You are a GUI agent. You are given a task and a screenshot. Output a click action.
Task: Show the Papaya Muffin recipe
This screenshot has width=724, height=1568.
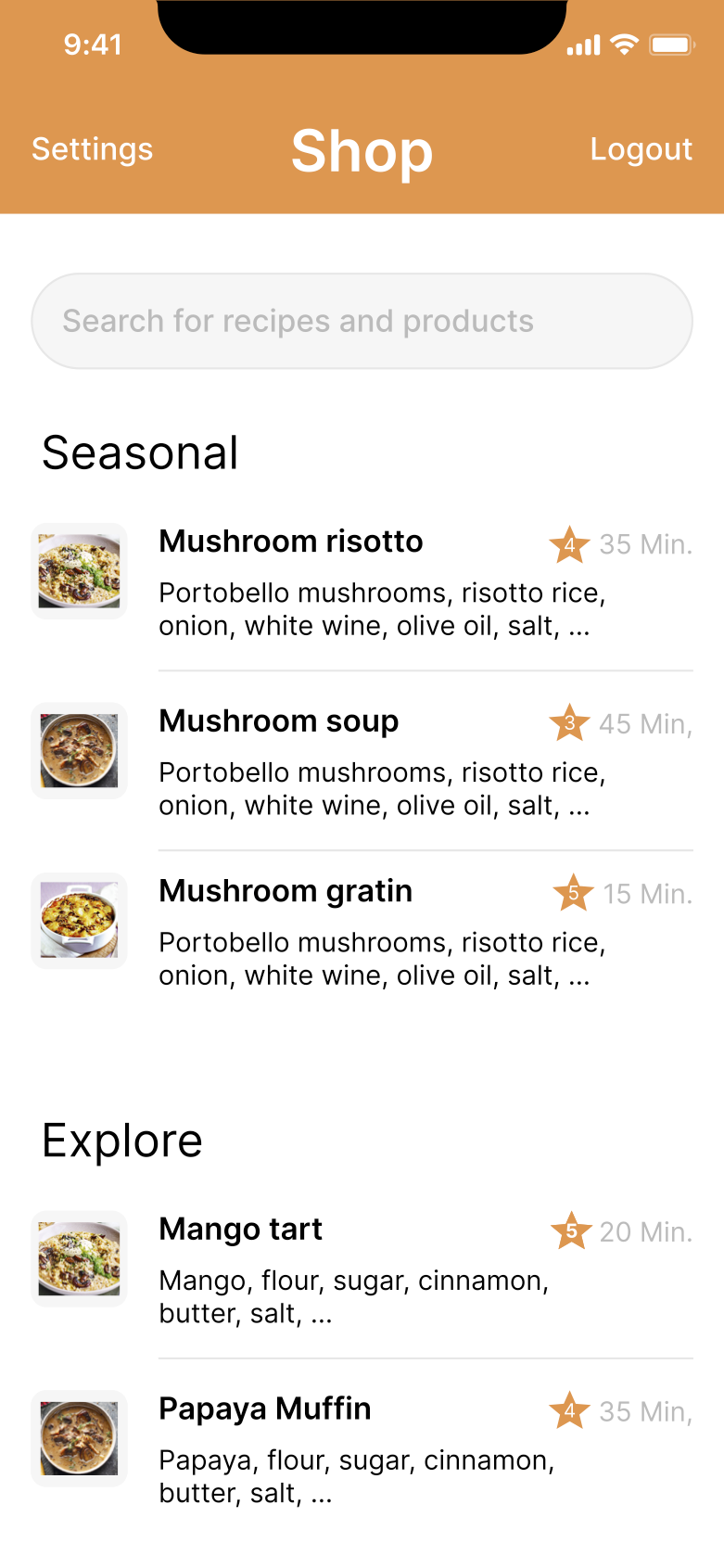coord(264,1409)
